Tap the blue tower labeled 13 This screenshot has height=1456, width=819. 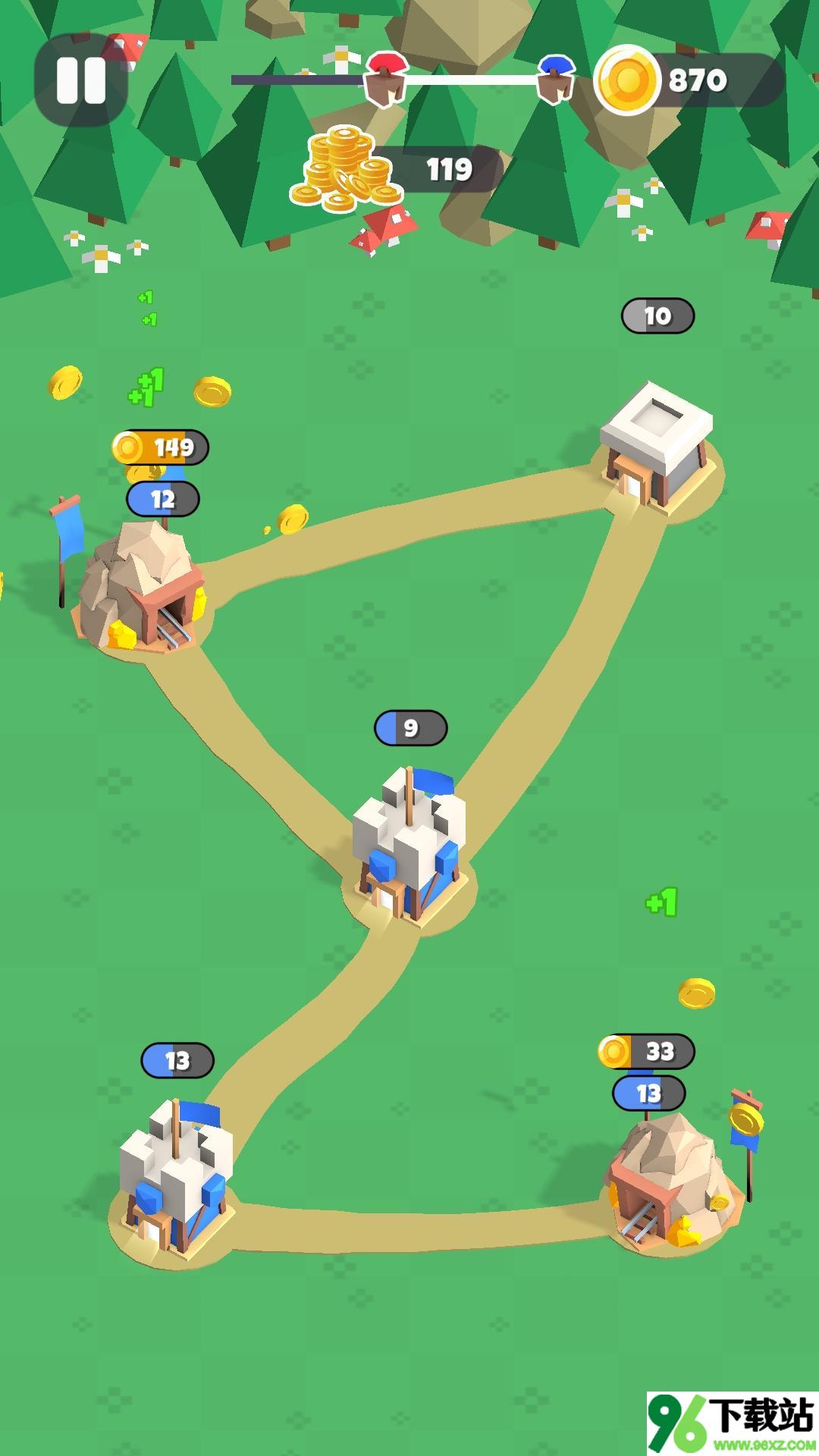(x=173, y=1175)
